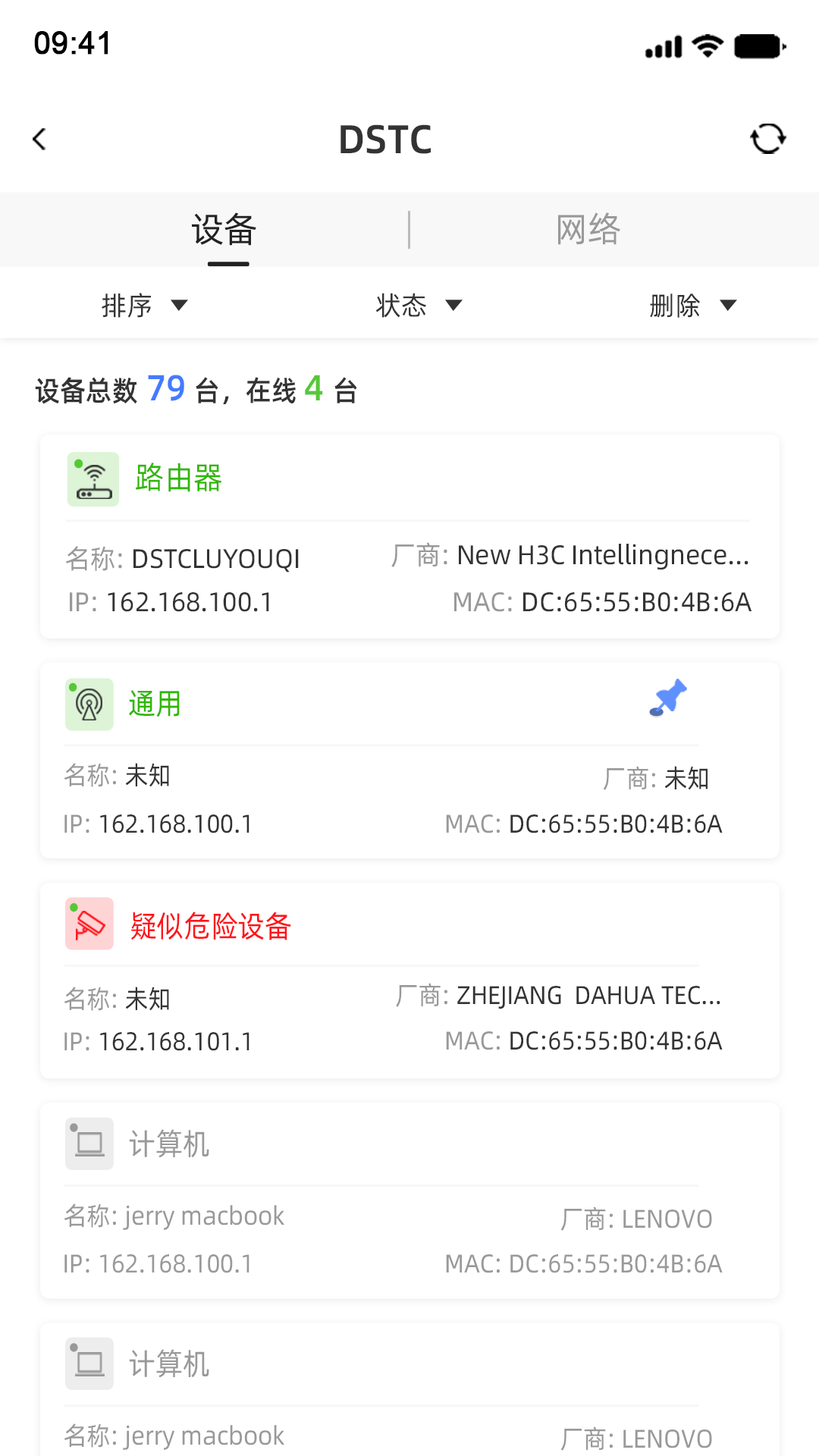
Task: Toggle the green dot on the suspicious device
Action: 74,905
